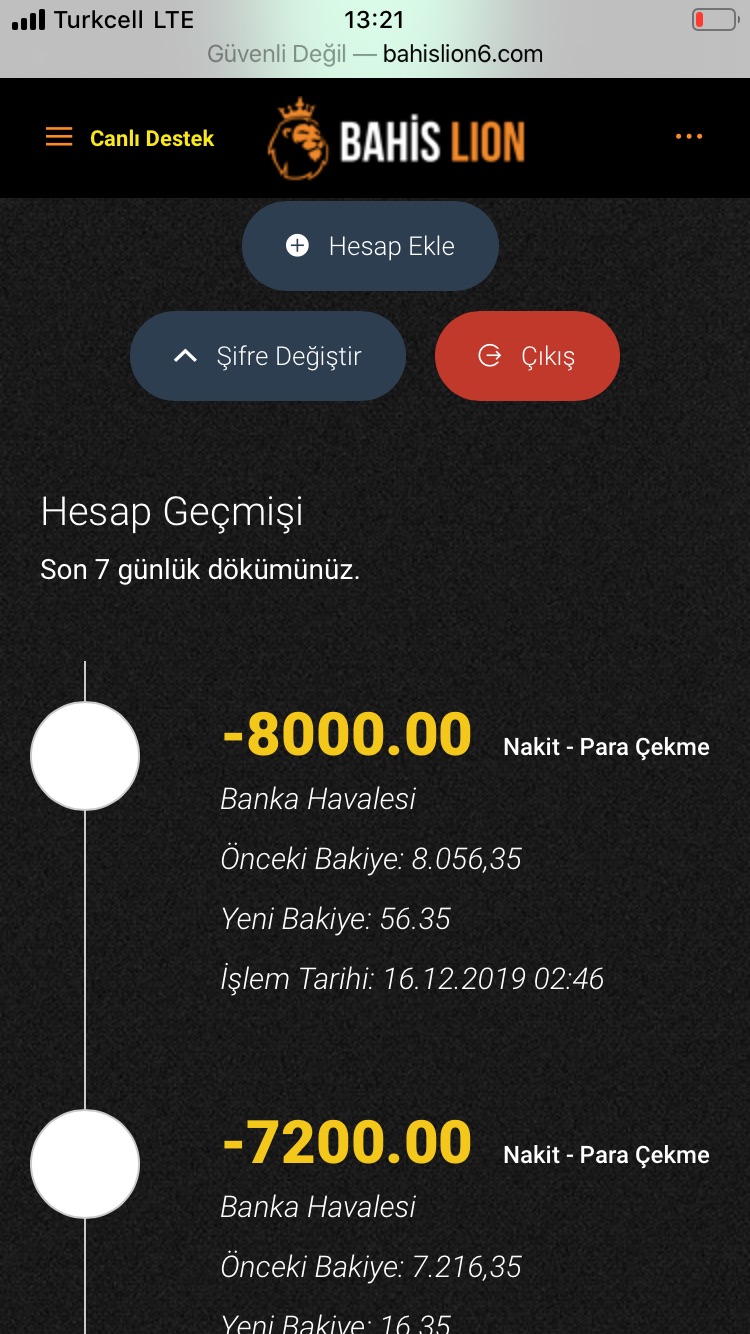The image size is (750, 1334).
Task: Open the hamburger menu
Action: tap(59, 137)
